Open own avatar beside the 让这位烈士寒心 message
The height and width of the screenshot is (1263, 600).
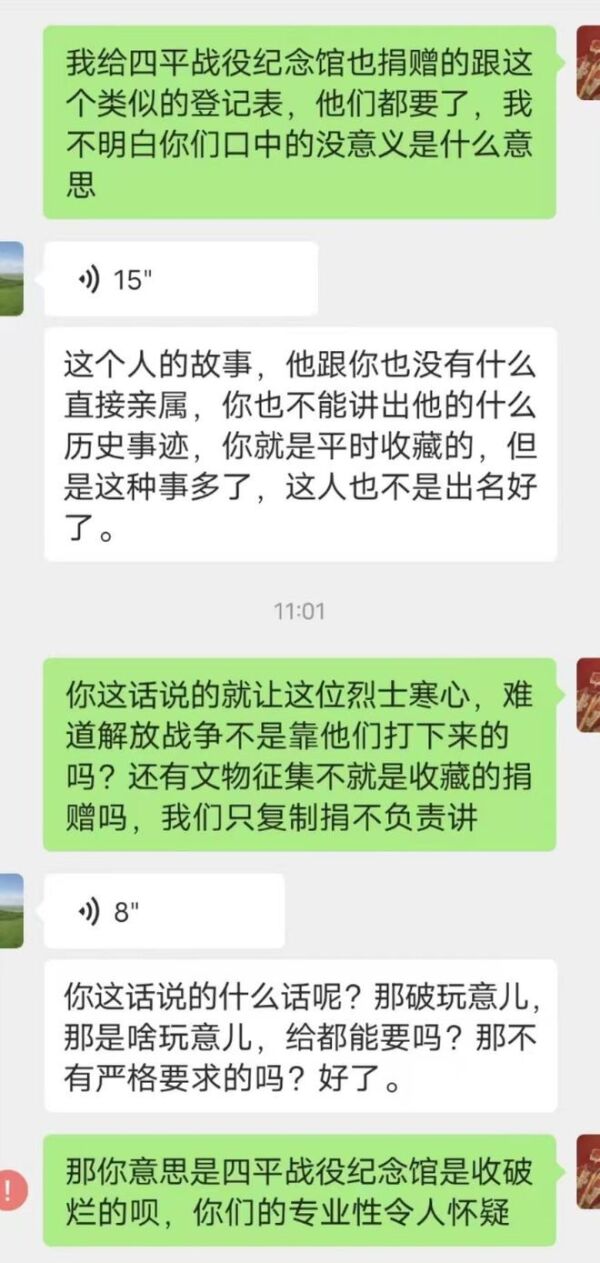coord(589,695)
